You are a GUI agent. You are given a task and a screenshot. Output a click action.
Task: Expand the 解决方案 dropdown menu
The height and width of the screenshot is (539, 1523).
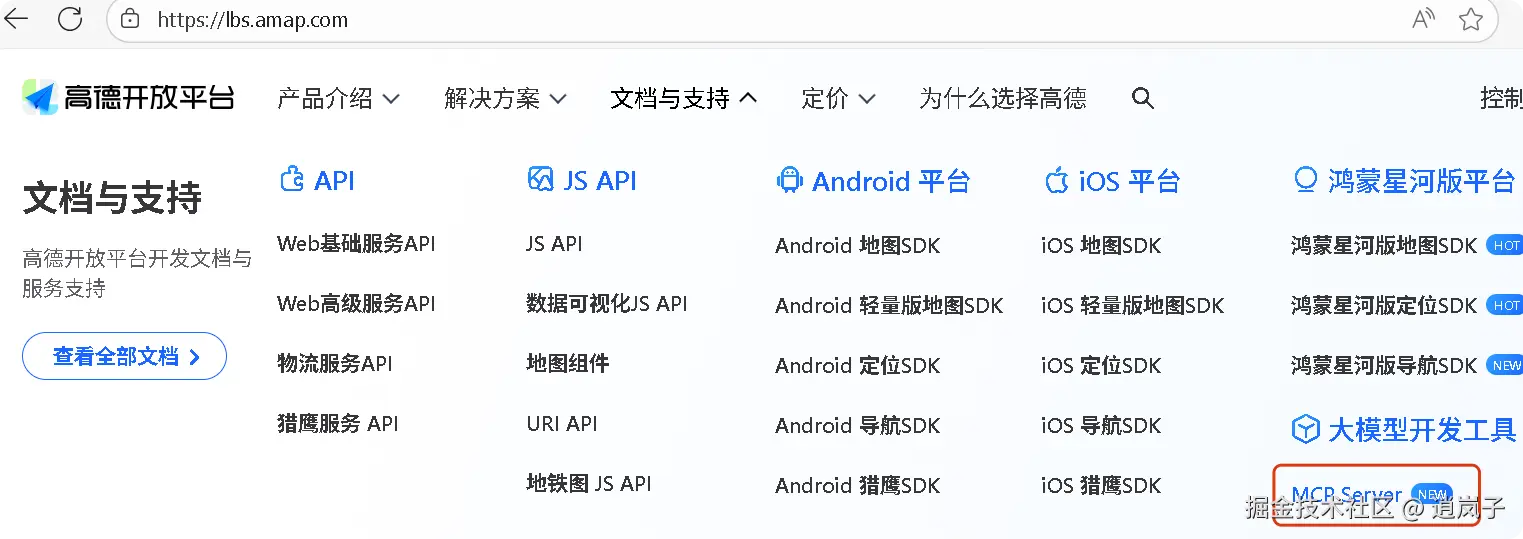pos(505,98)
